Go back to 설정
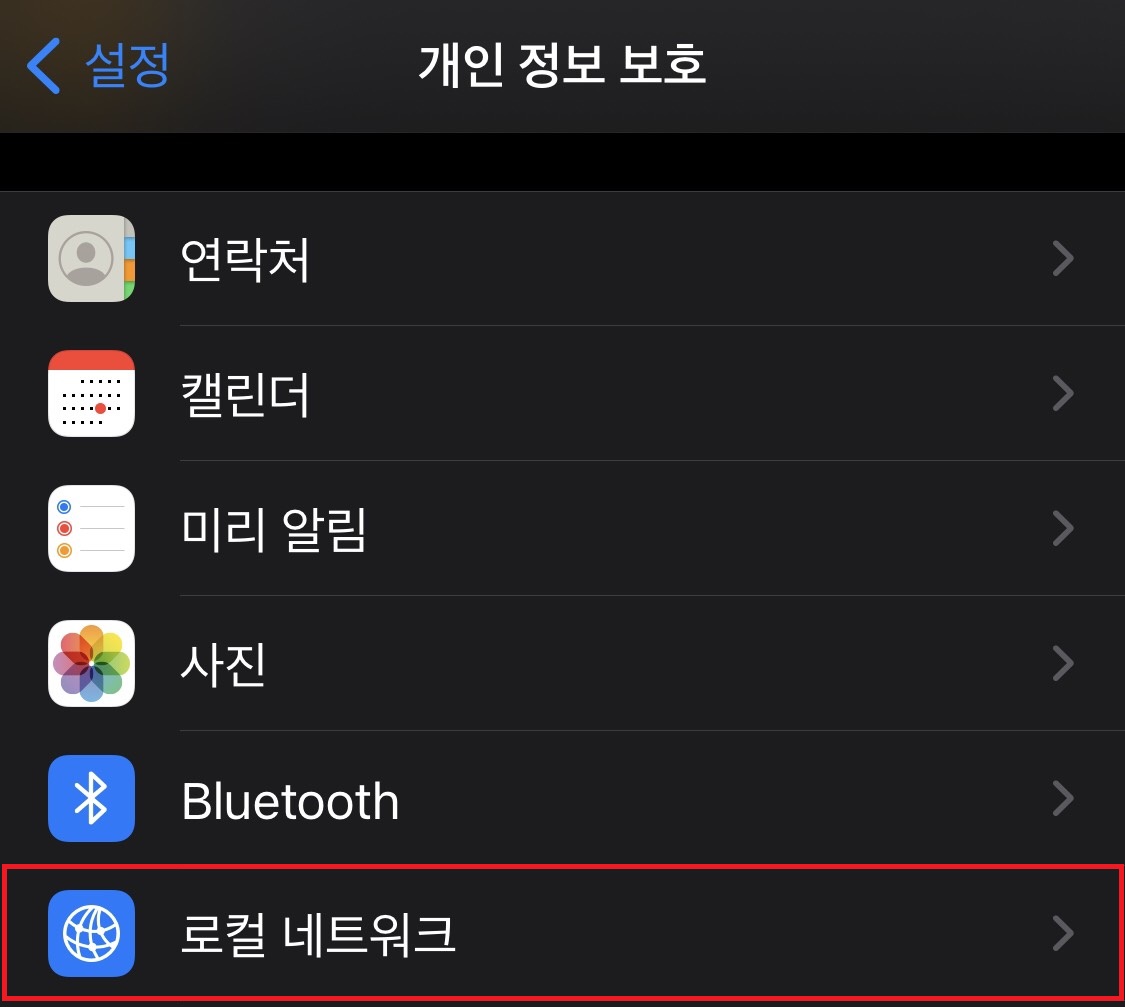This screenshot has height=1007, width=1125. click(x=98, y=66)
